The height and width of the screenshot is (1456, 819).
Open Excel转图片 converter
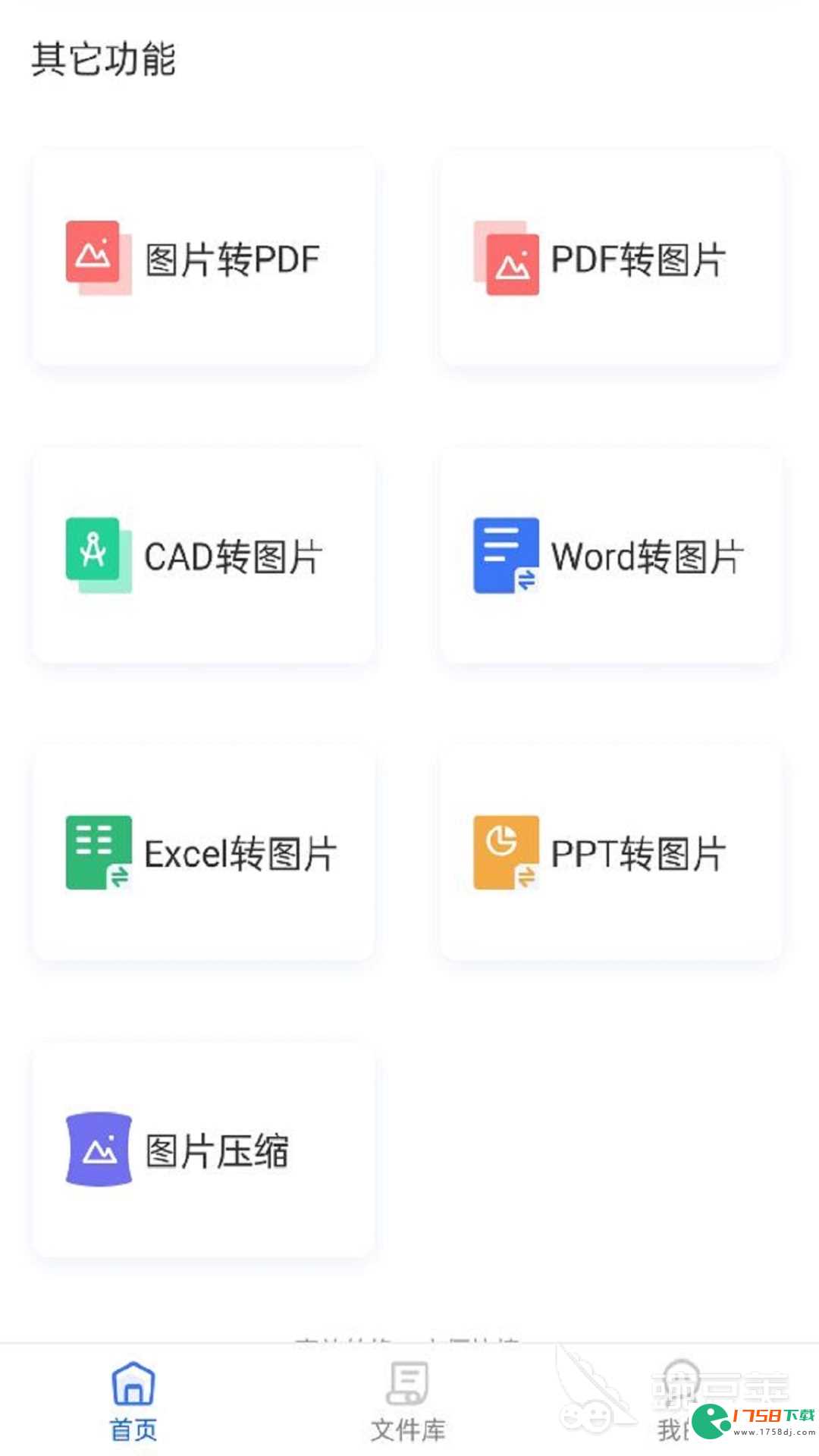[x=203, y=852]
